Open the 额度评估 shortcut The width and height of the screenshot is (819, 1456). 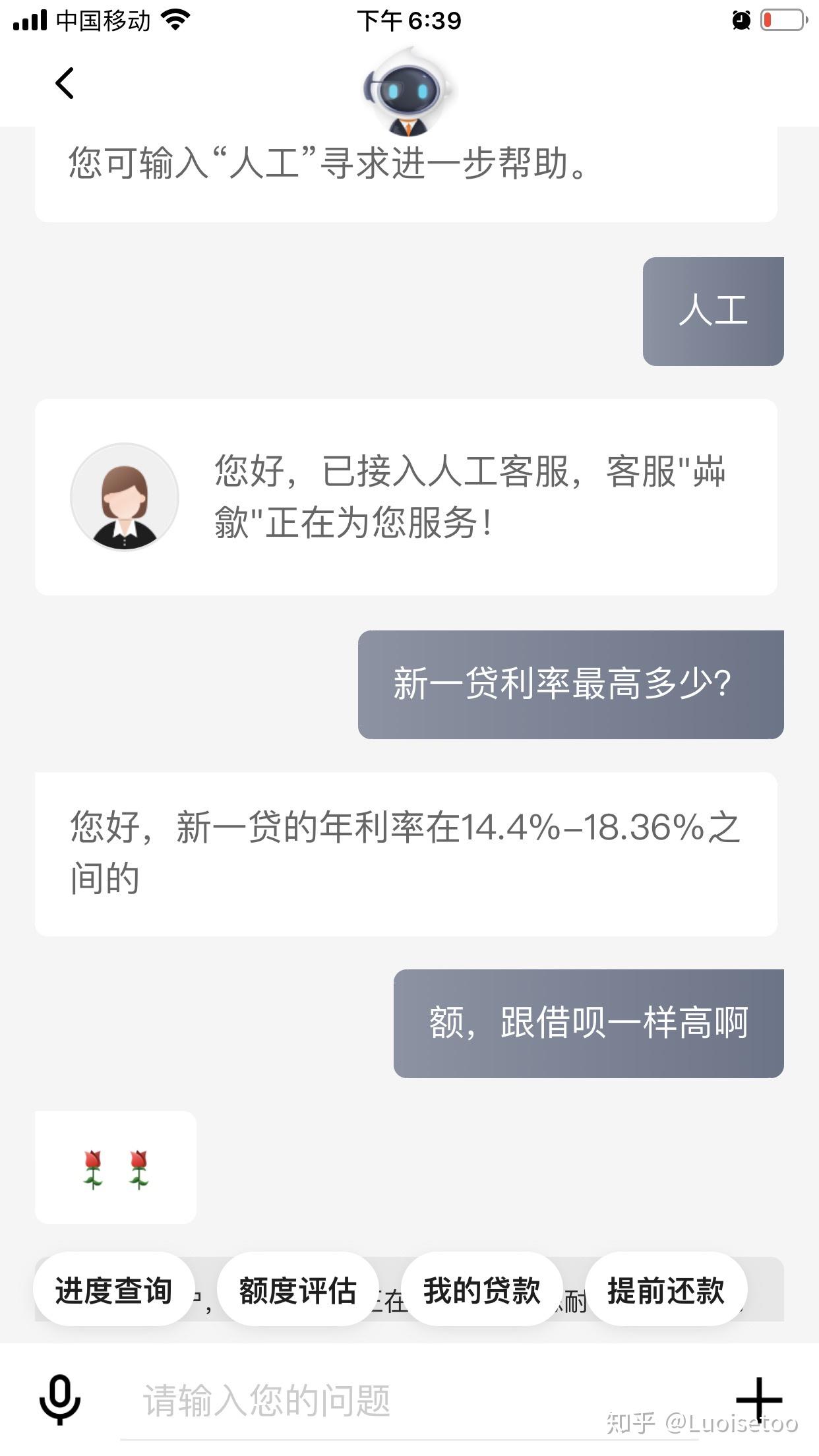(x=297, y=1290)
